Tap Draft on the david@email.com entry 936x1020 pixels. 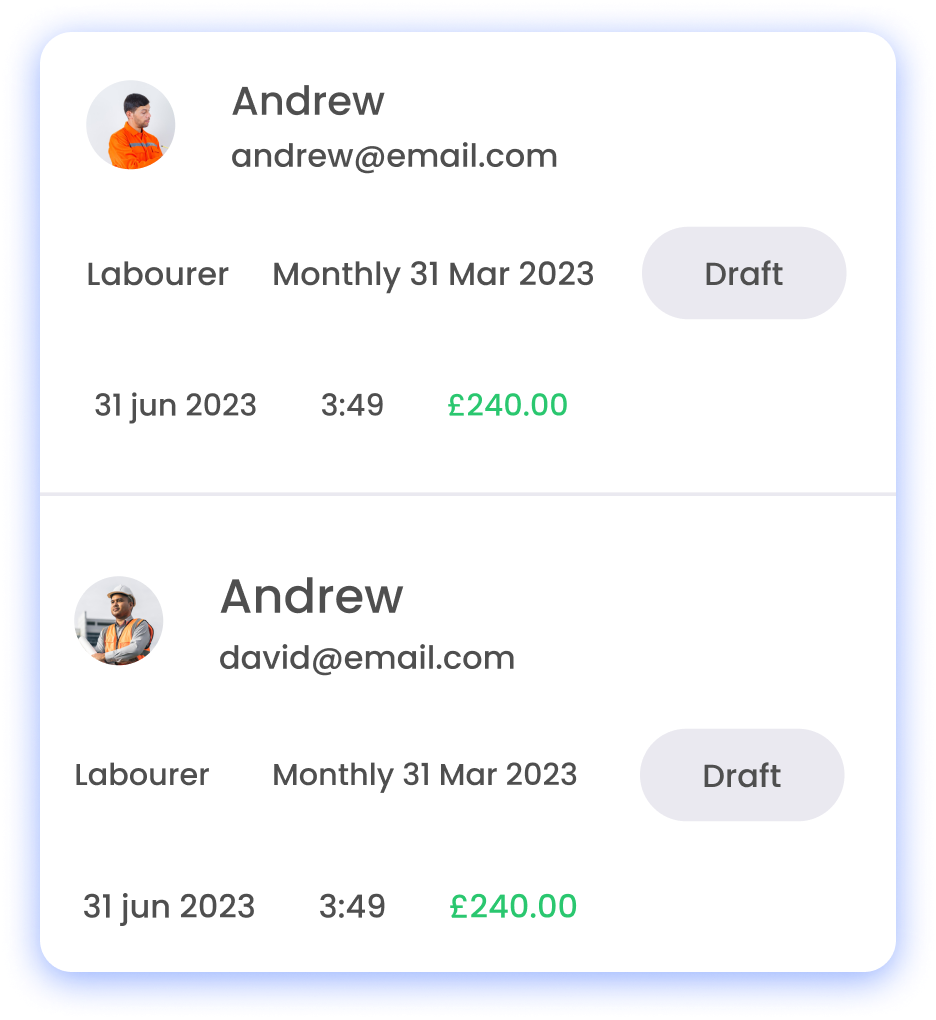click(x=741, y=776)
